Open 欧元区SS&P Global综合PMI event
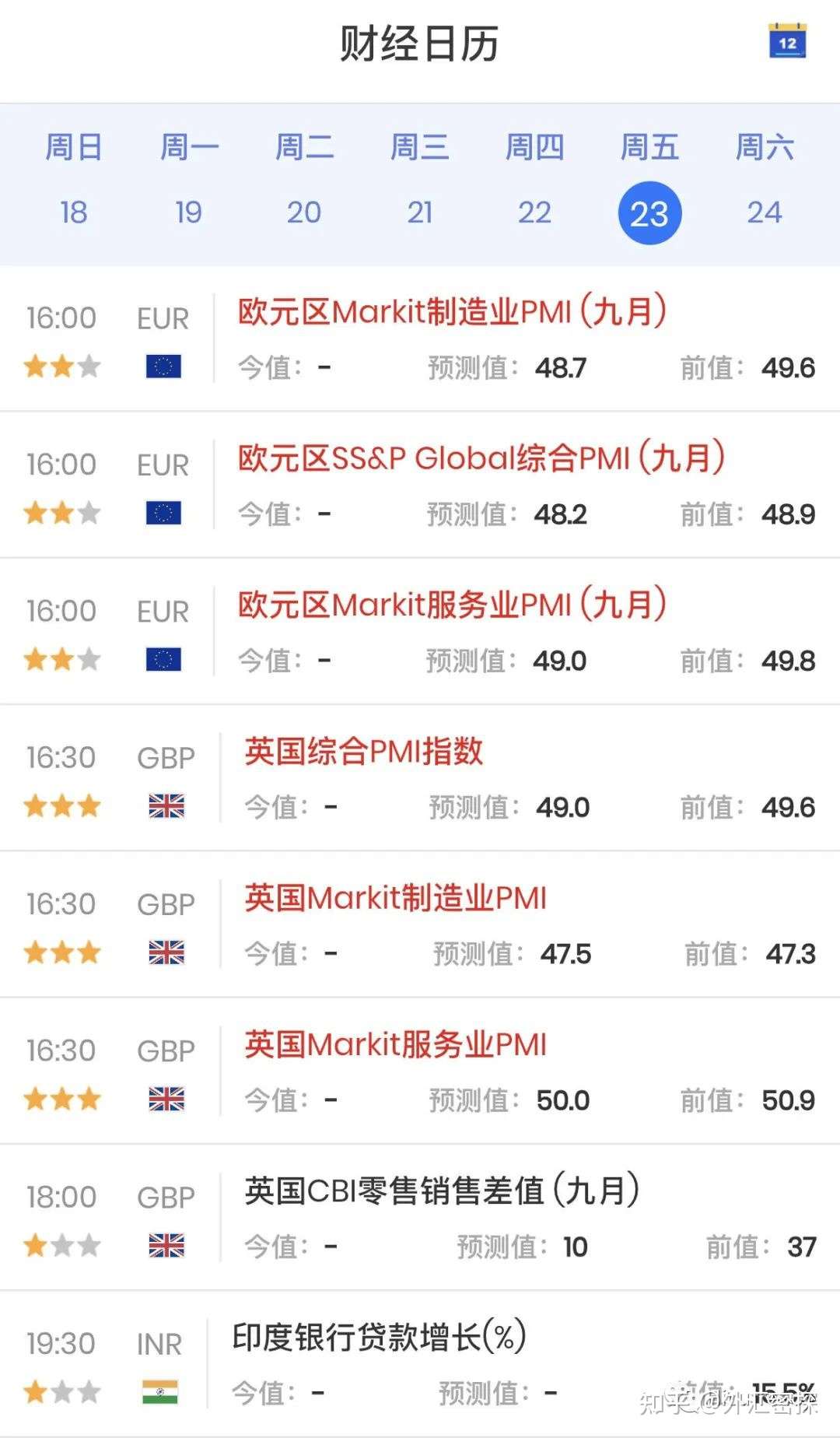This screenshot has width=840, height=1438. pos(481,458)
